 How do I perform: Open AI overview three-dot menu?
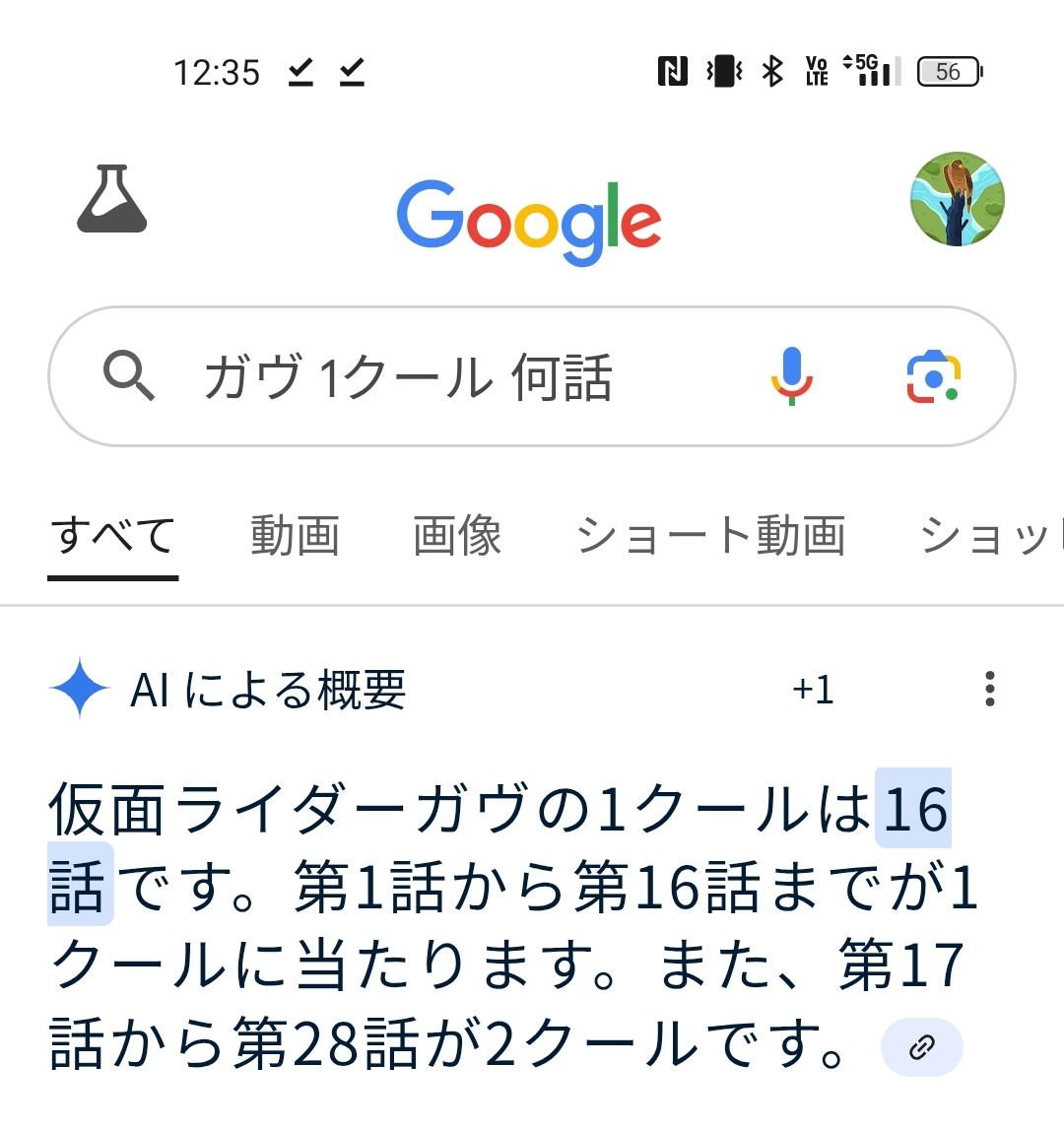pyautogui.click(x=989, y=690)
